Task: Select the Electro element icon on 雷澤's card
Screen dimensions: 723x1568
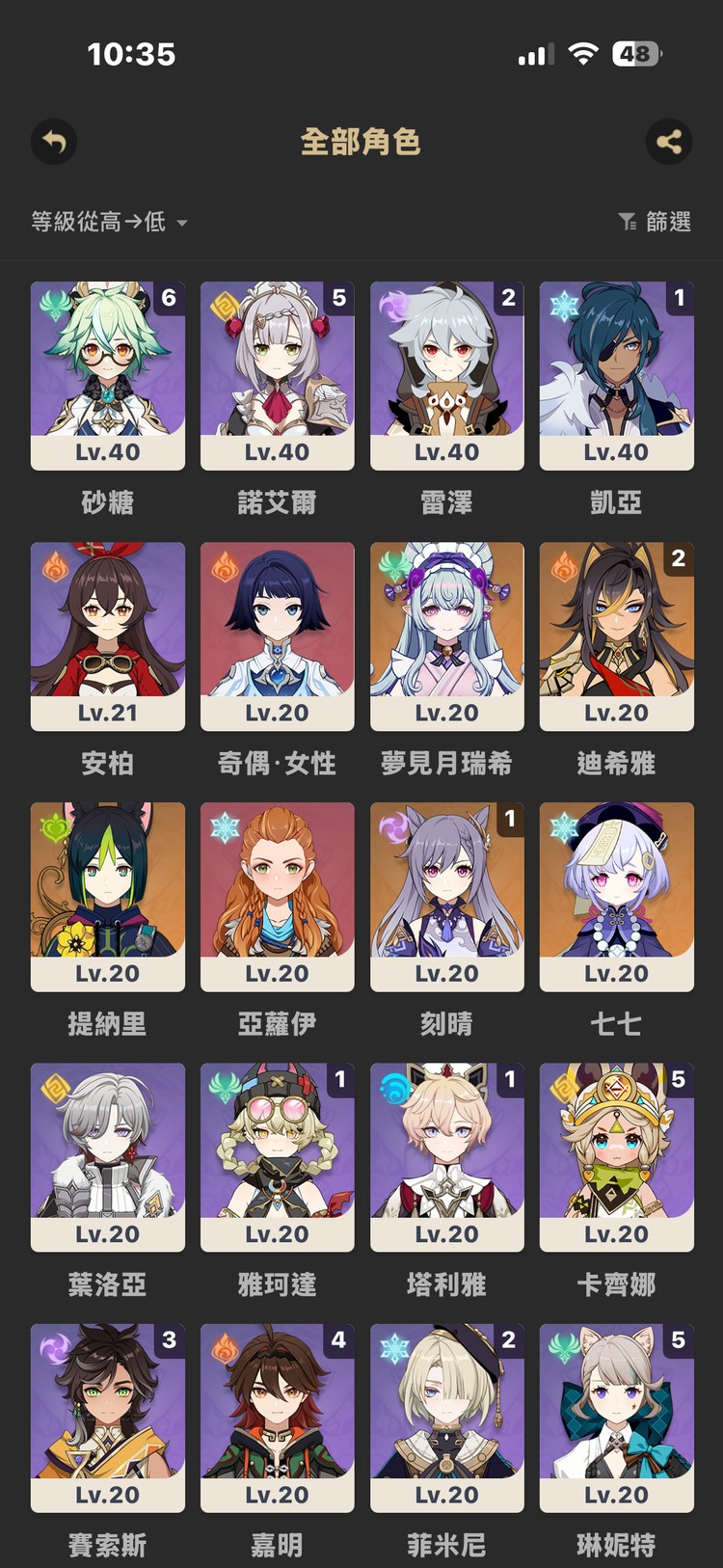Action: pos(394,303)
